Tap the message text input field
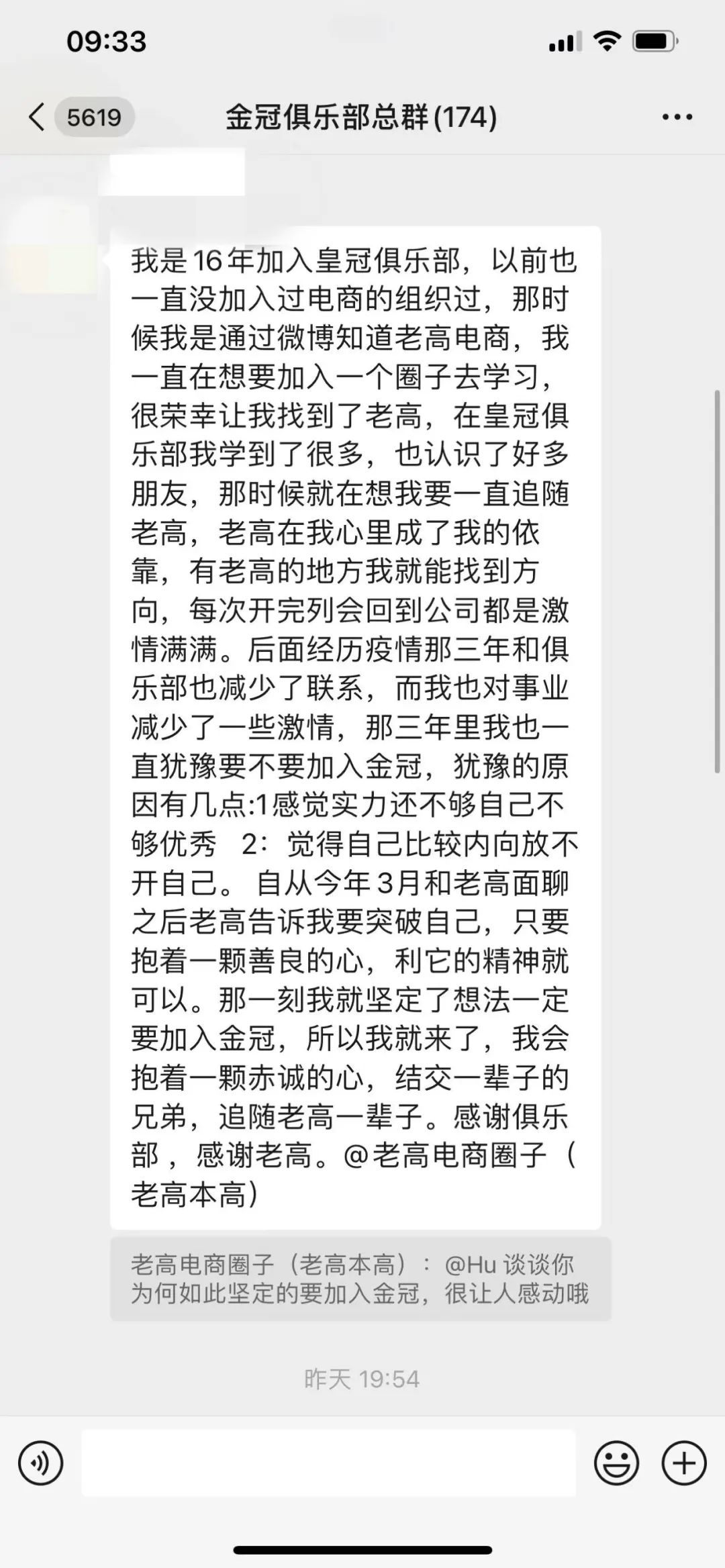Screen dimensions: 725x1568 [329, 1463]
